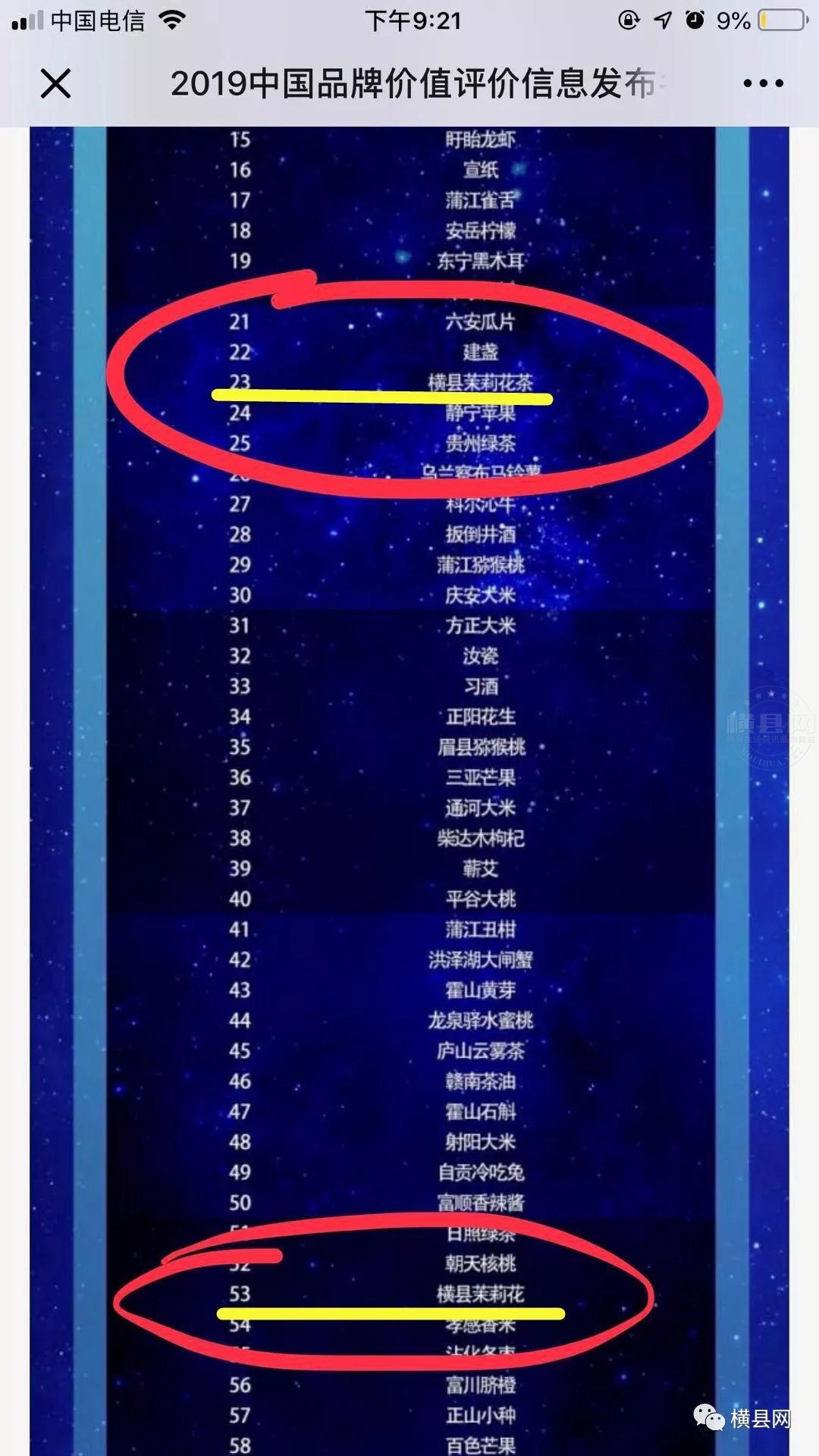Open the three-dot more options menu
Image resolution: width=819 pixels, height=1456 pixels.
click(763, 83)
